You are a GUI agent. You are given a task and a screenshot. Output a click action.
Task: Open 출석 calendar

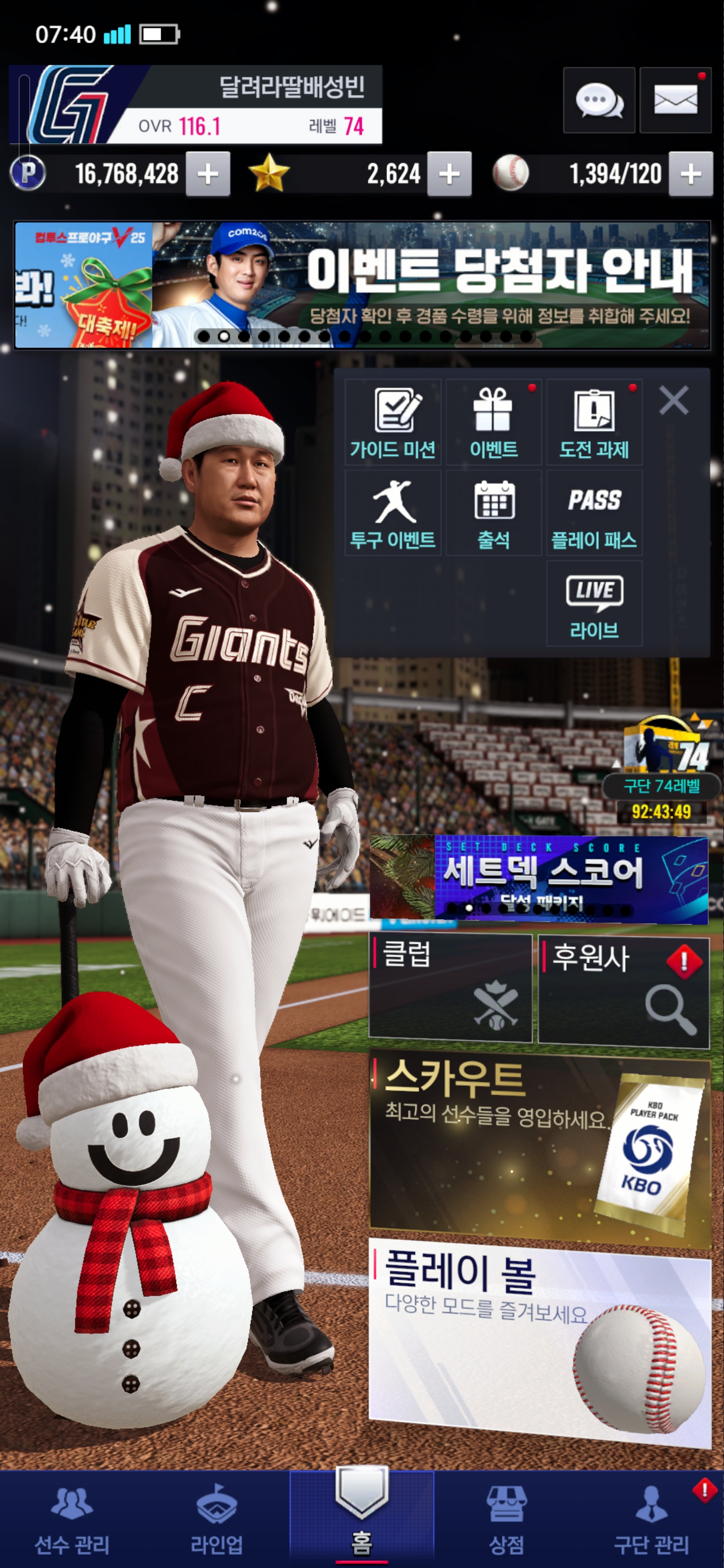[493, 513]
